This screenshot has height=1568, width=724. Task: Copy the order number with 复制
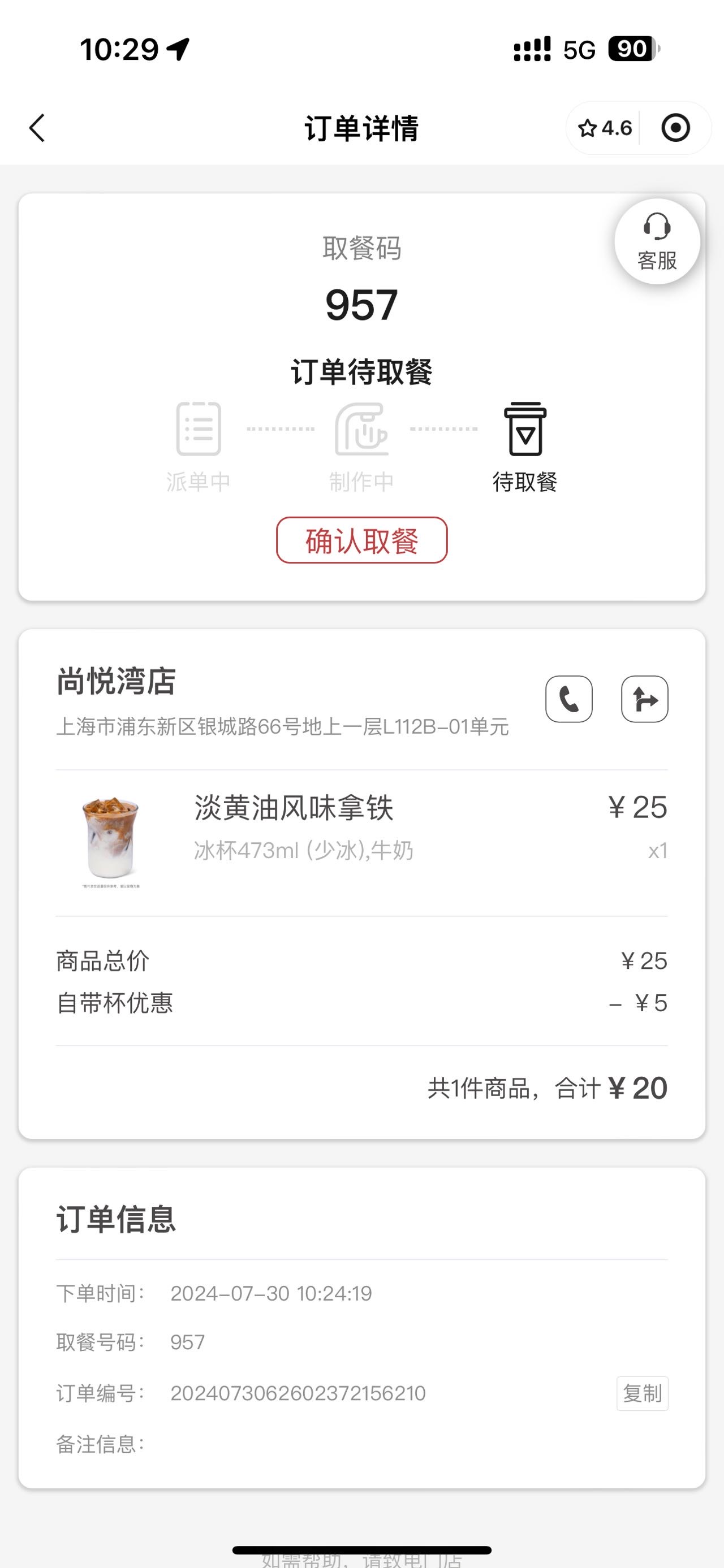click(643, 1393)
